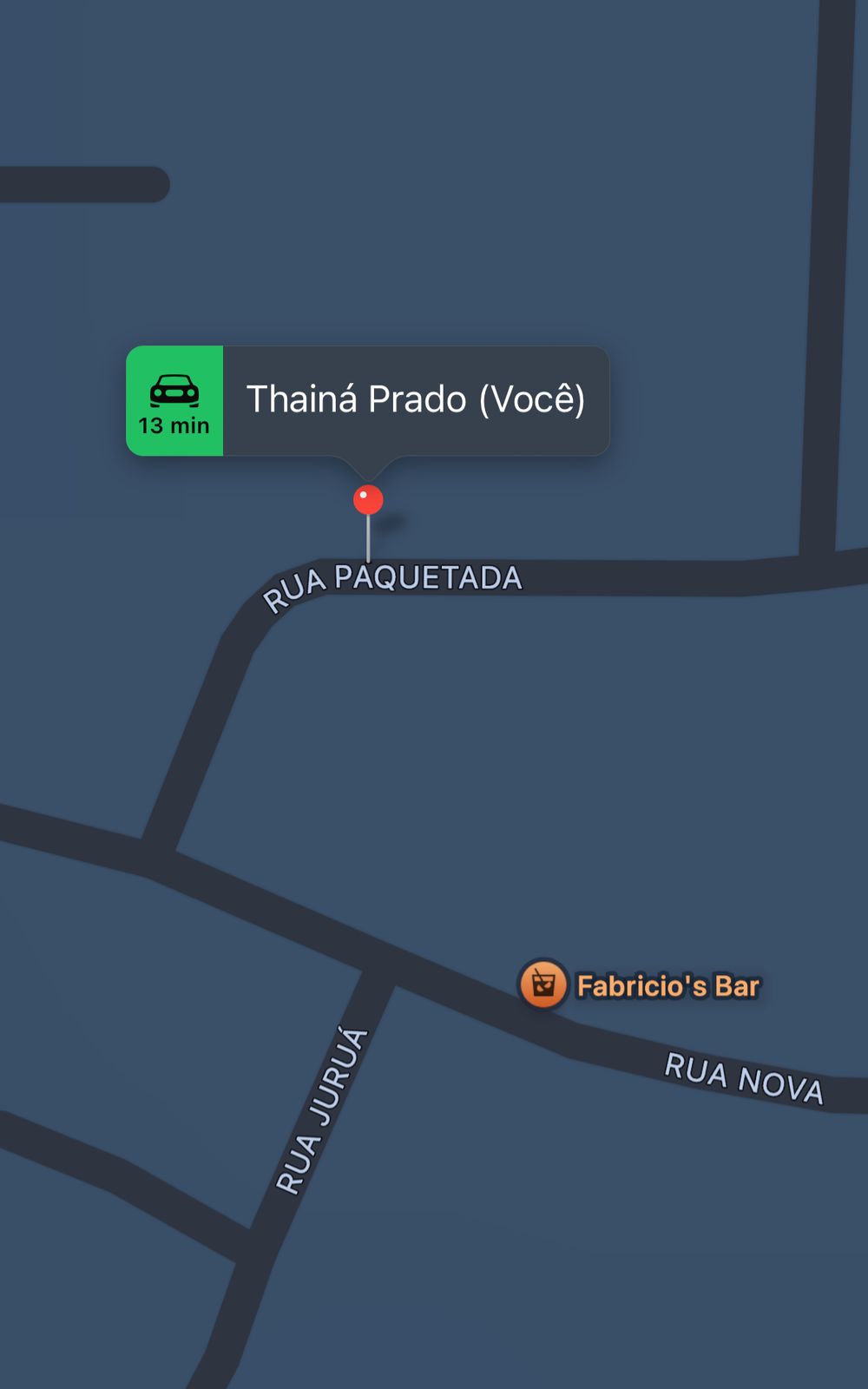Select the red map pin
The height and width of the screenshot is (1389, 868).
[x=368, y=500]
